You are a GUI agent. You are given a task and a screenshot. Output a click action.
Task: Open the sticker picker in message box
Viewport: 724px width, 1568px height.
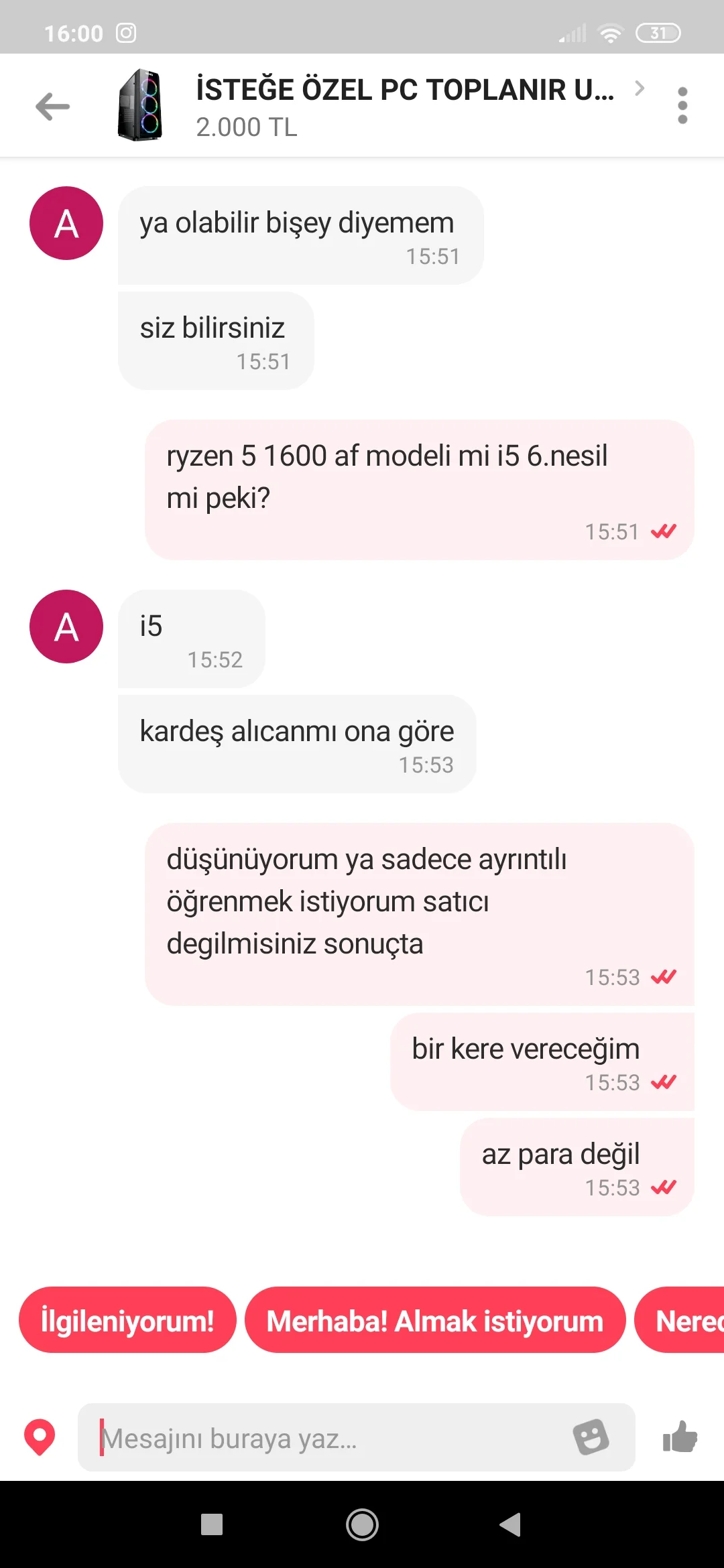click(591, 1437)
